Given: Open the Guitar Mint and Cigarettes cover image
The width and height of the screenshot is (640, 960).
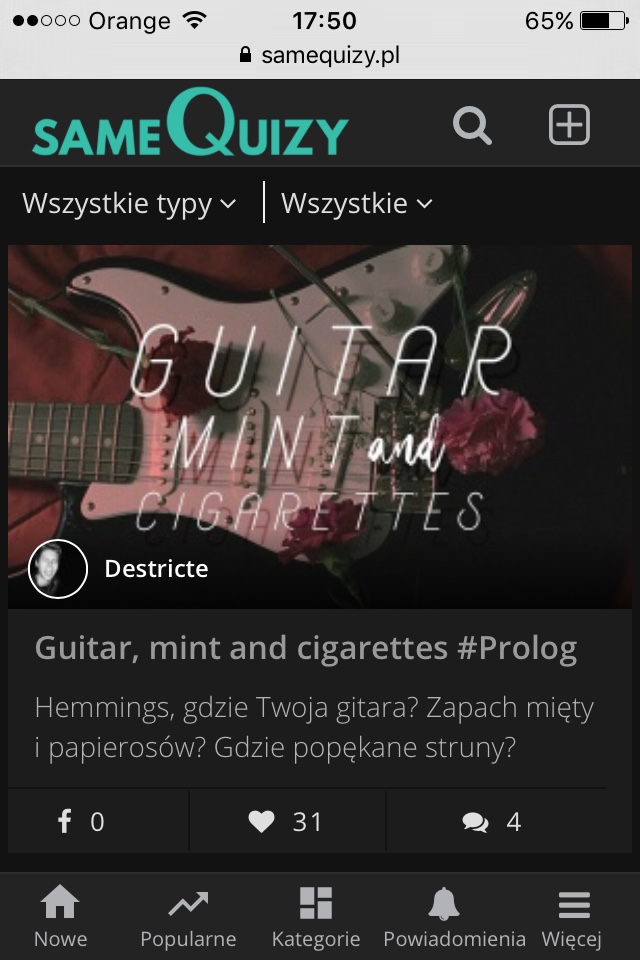Looking at the screenshot, I should click(320, 400).
